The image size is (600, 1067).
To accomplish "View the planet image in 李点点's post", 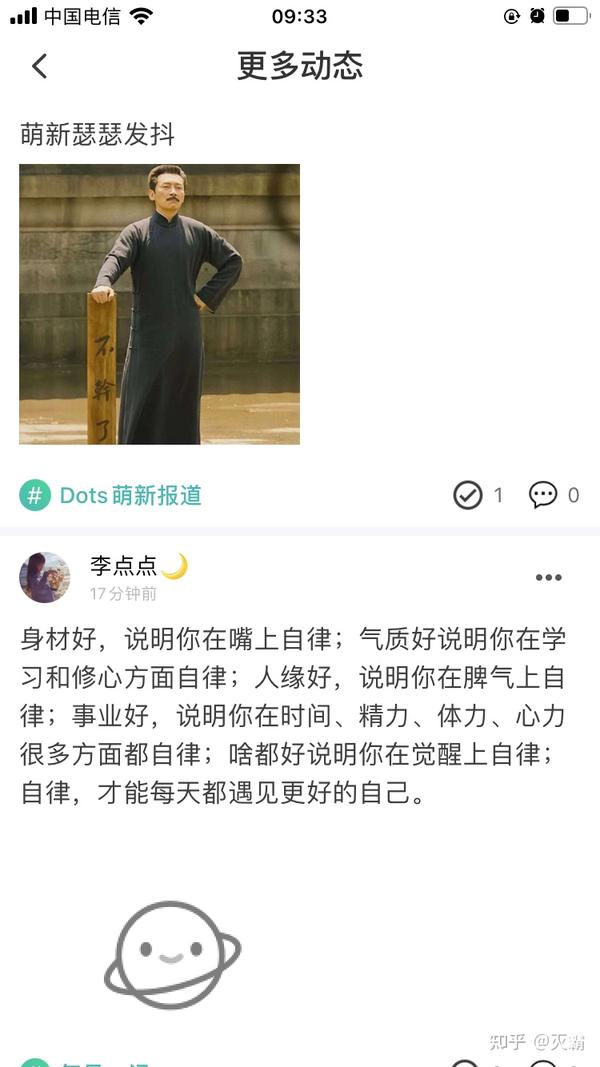I will tap(172, 954).
